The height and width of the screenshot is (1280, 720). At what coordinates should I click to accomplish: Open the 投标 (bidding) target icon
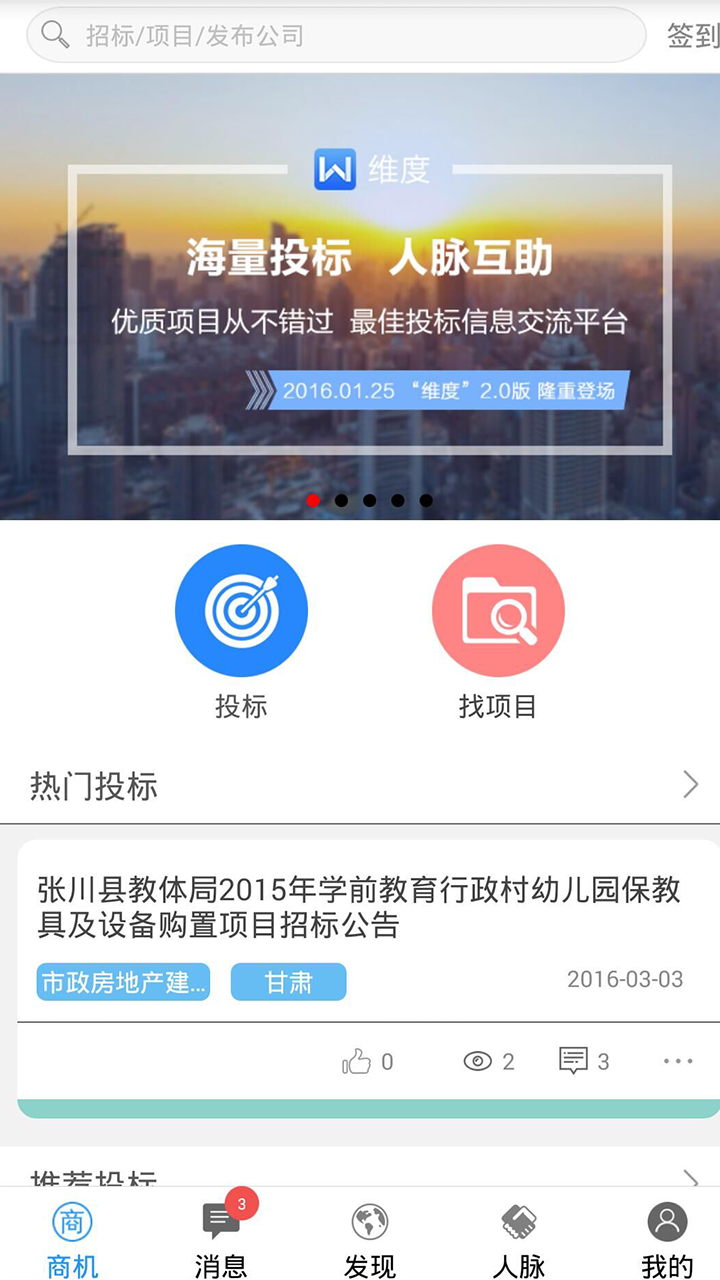click(241, 610)
